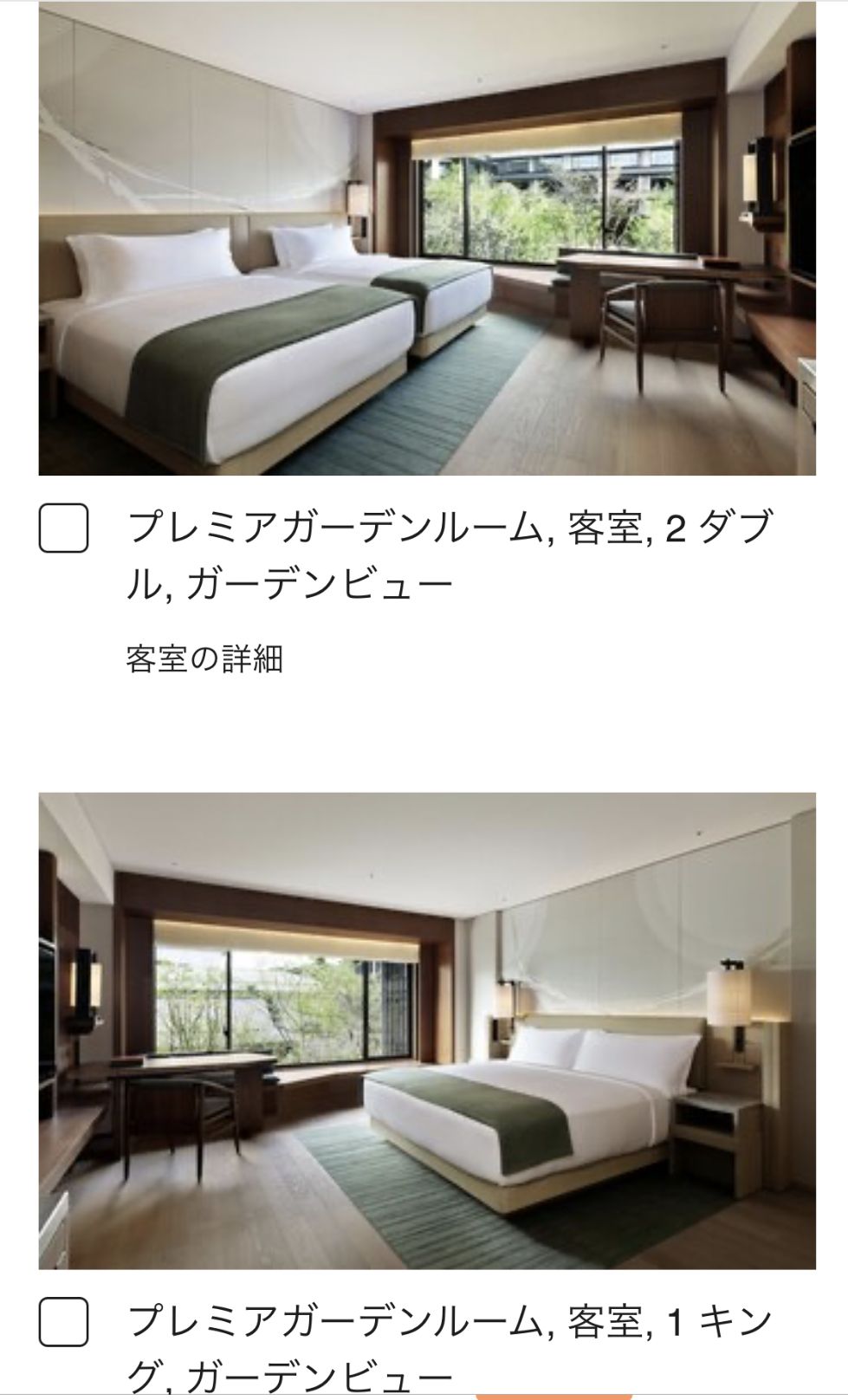848x1400 pixels.
Task: Open the 2 ダブル room photo
Action: (427, 238)
